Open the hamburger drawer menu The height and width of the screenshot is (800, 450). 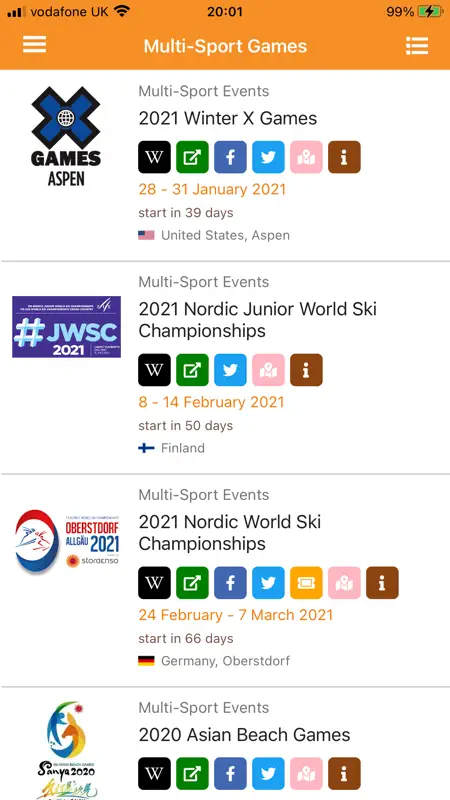point(34,45)
